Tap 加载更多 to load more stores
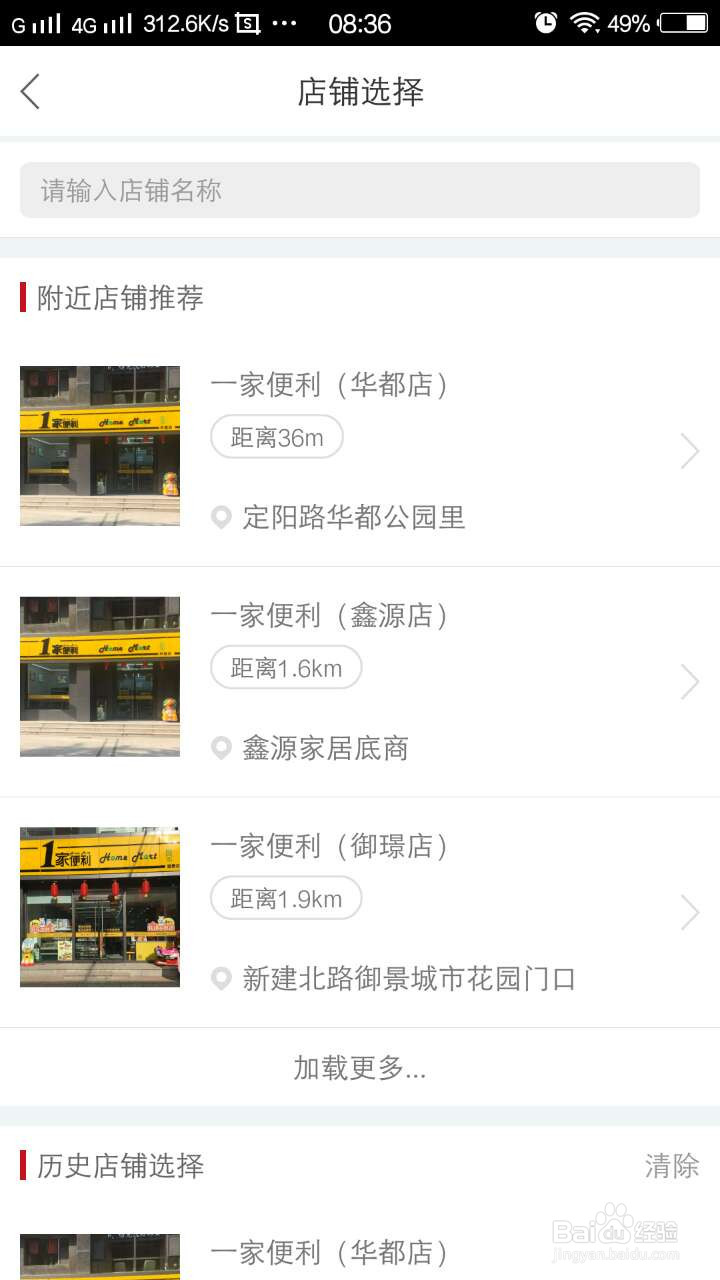Screen dimensions: 720x1280 (x=360, y=1068)
